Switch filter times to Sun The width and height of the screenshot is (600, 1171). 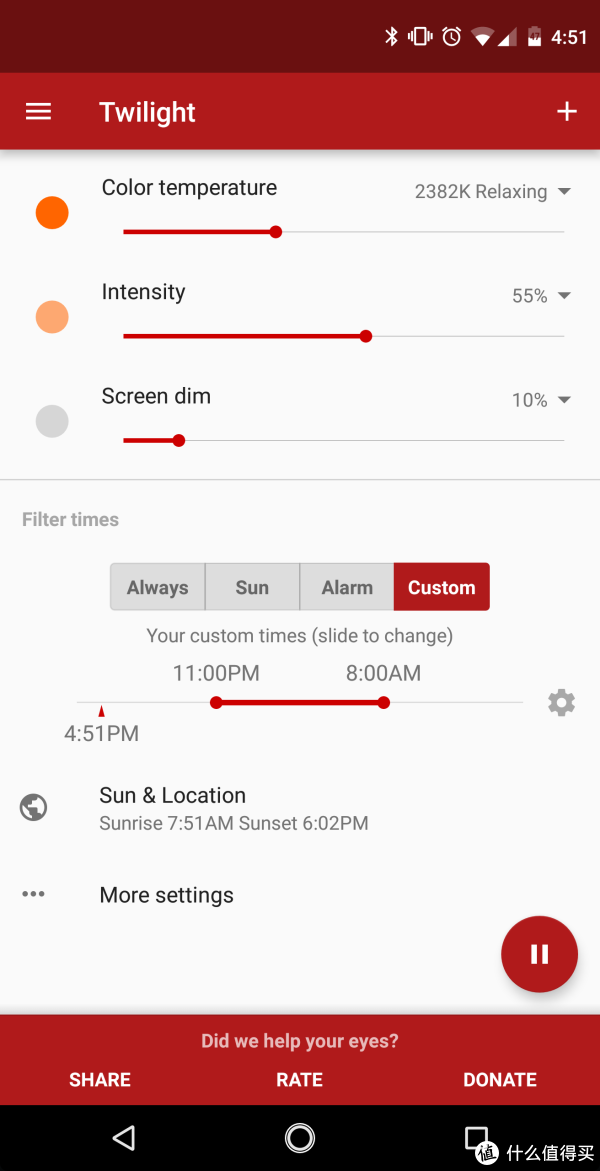[252, 587]
